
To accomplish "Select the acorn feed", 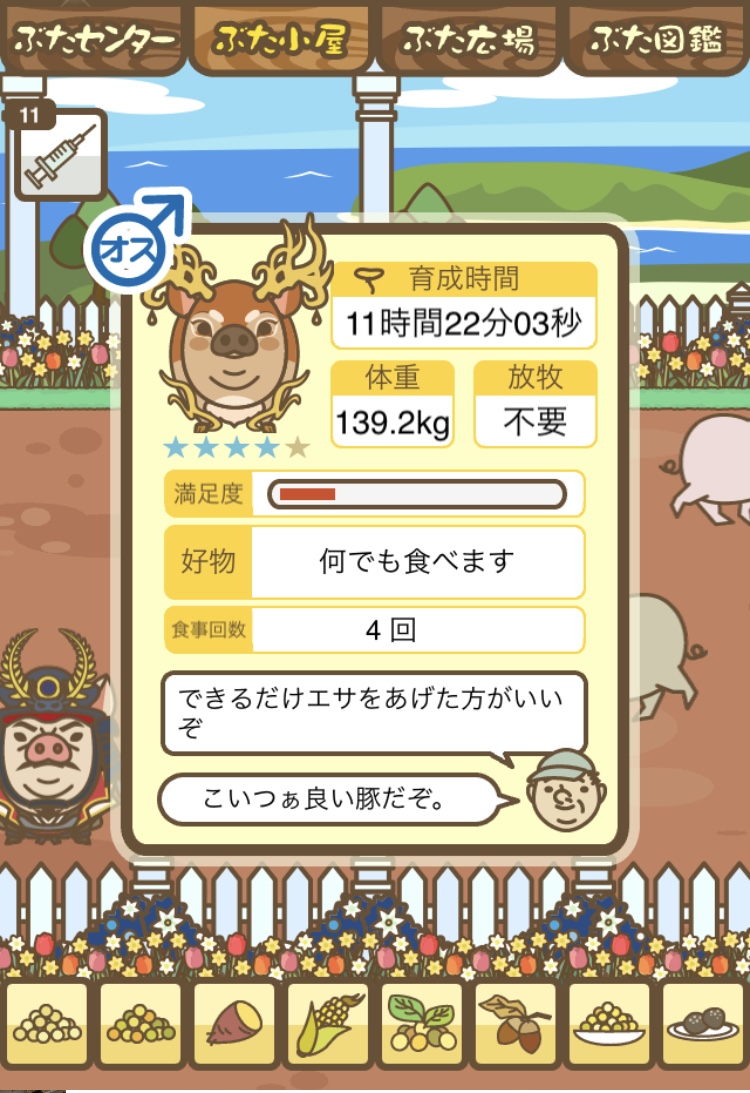I will point(515,1025).
